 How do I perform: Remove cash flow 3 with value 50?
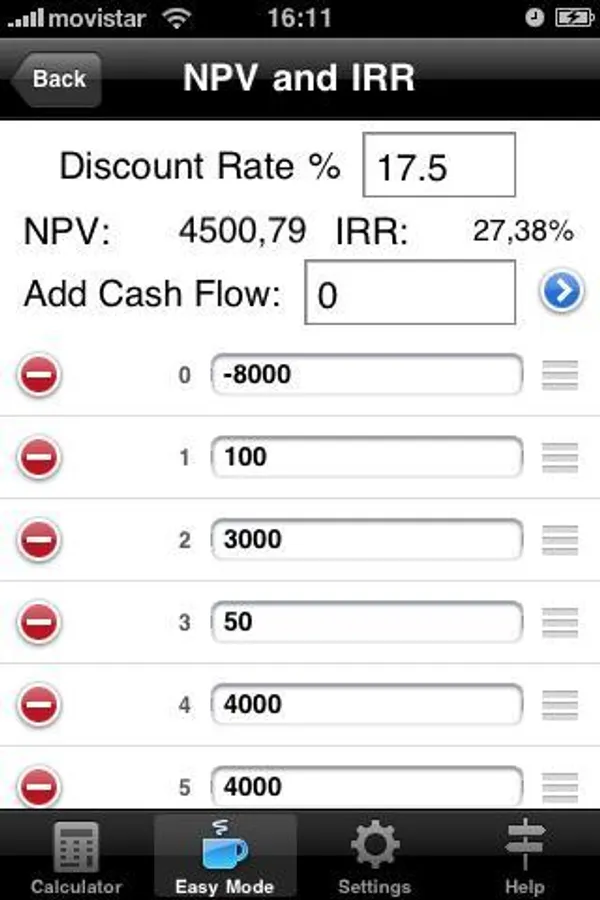[x=38, y=622]
